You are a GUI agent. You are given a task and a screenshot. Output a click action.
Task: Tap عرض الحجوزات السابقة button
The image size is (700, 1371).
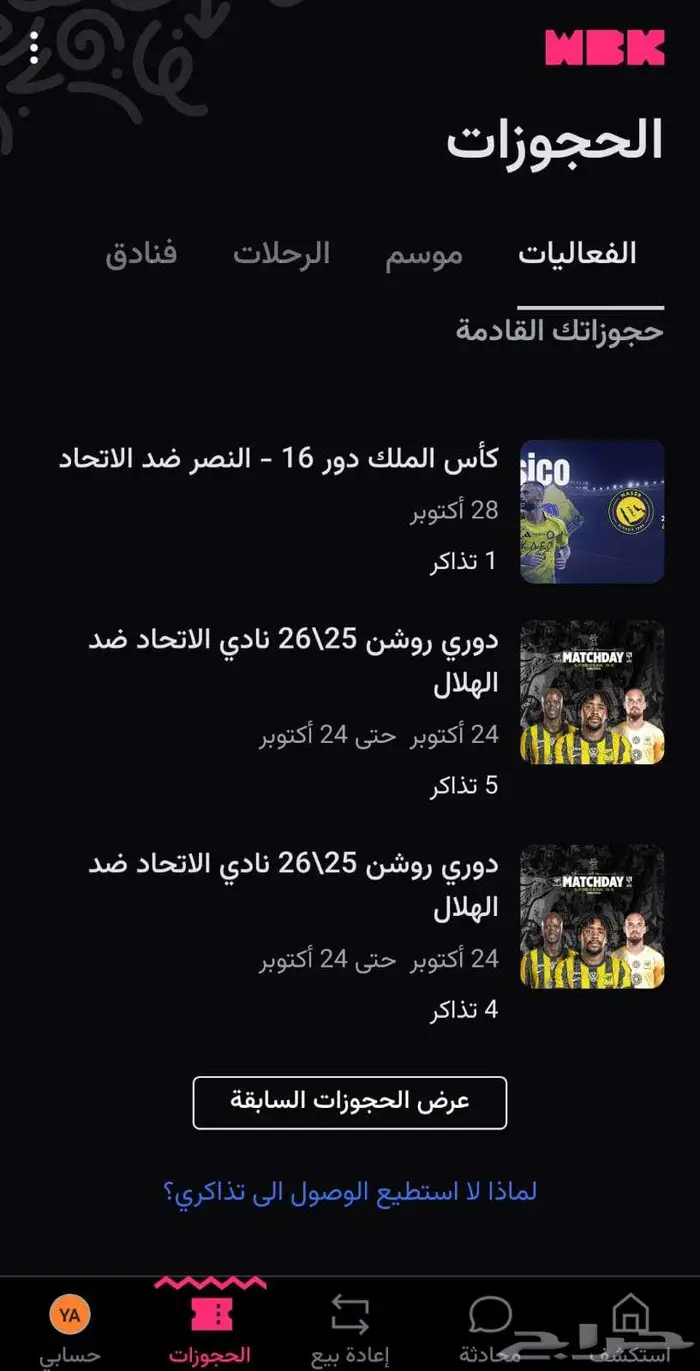(350, 1102)
